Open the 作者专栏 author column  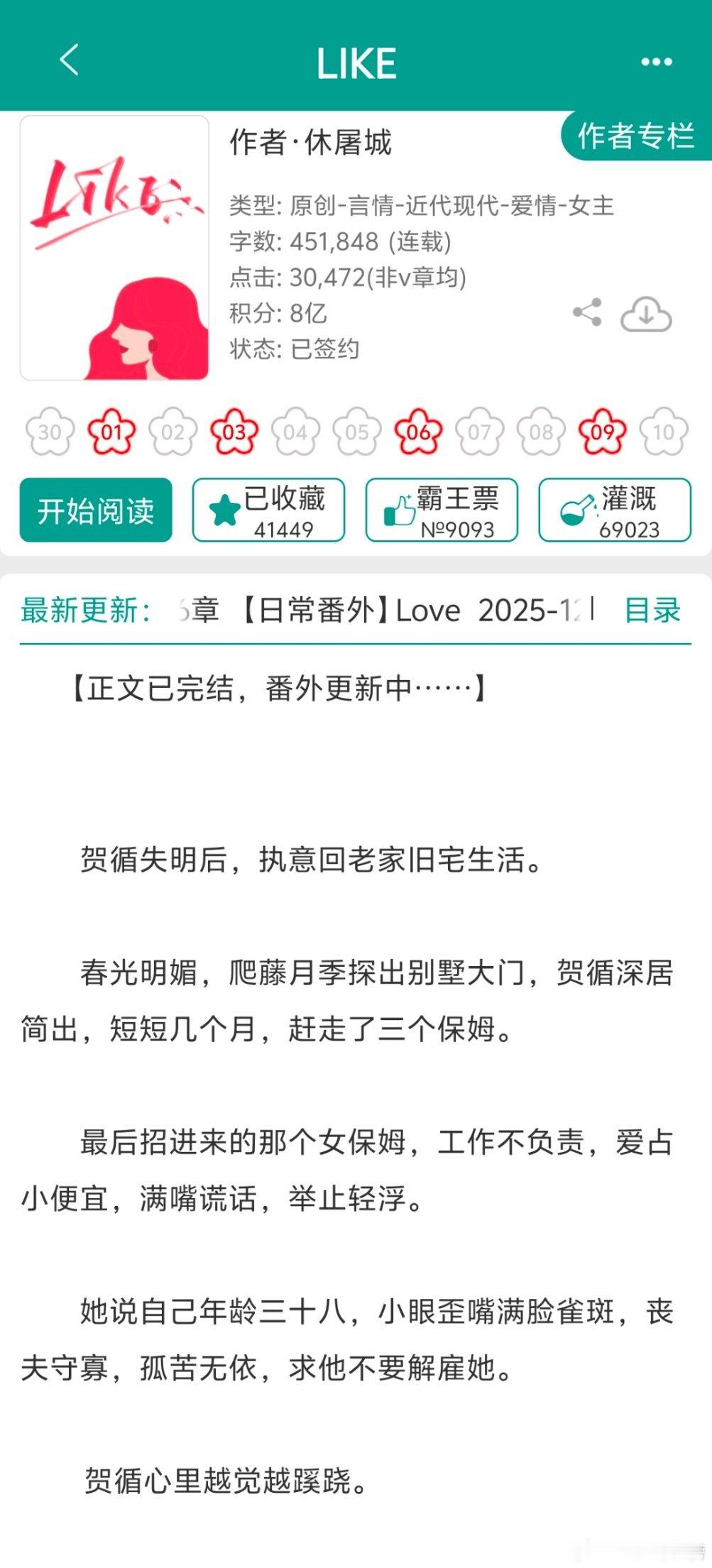click(635, 138)
